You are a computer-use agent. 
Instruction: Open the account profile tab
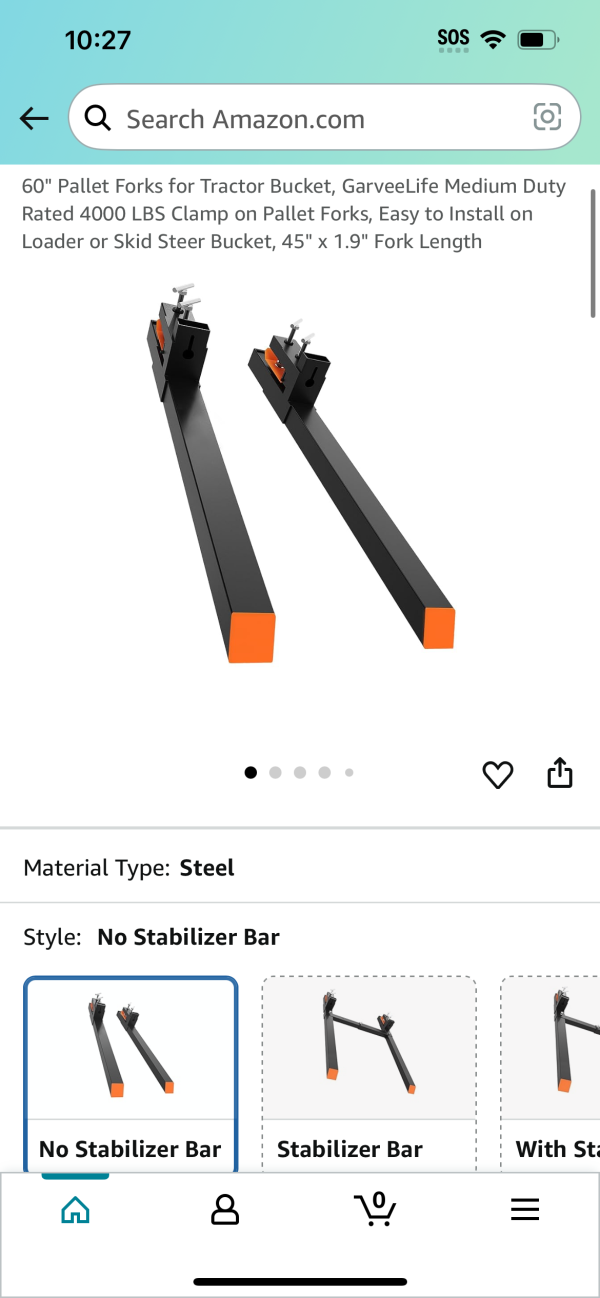(x=225, y=1210)
